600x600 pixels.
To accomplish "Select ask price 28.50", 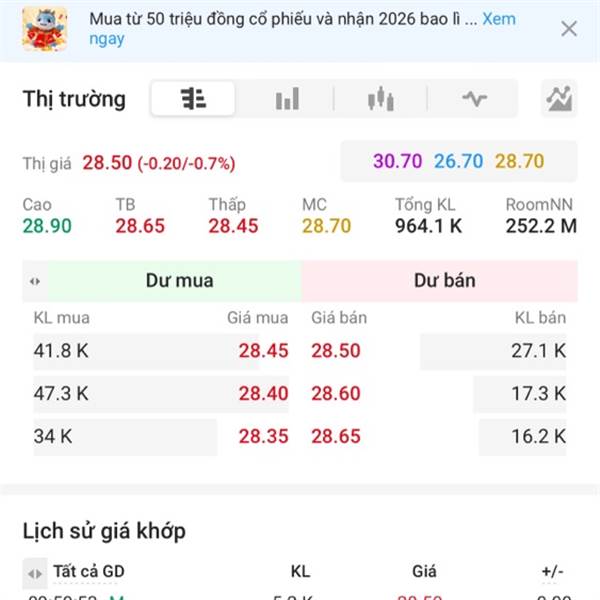I will tap(336, 351).
